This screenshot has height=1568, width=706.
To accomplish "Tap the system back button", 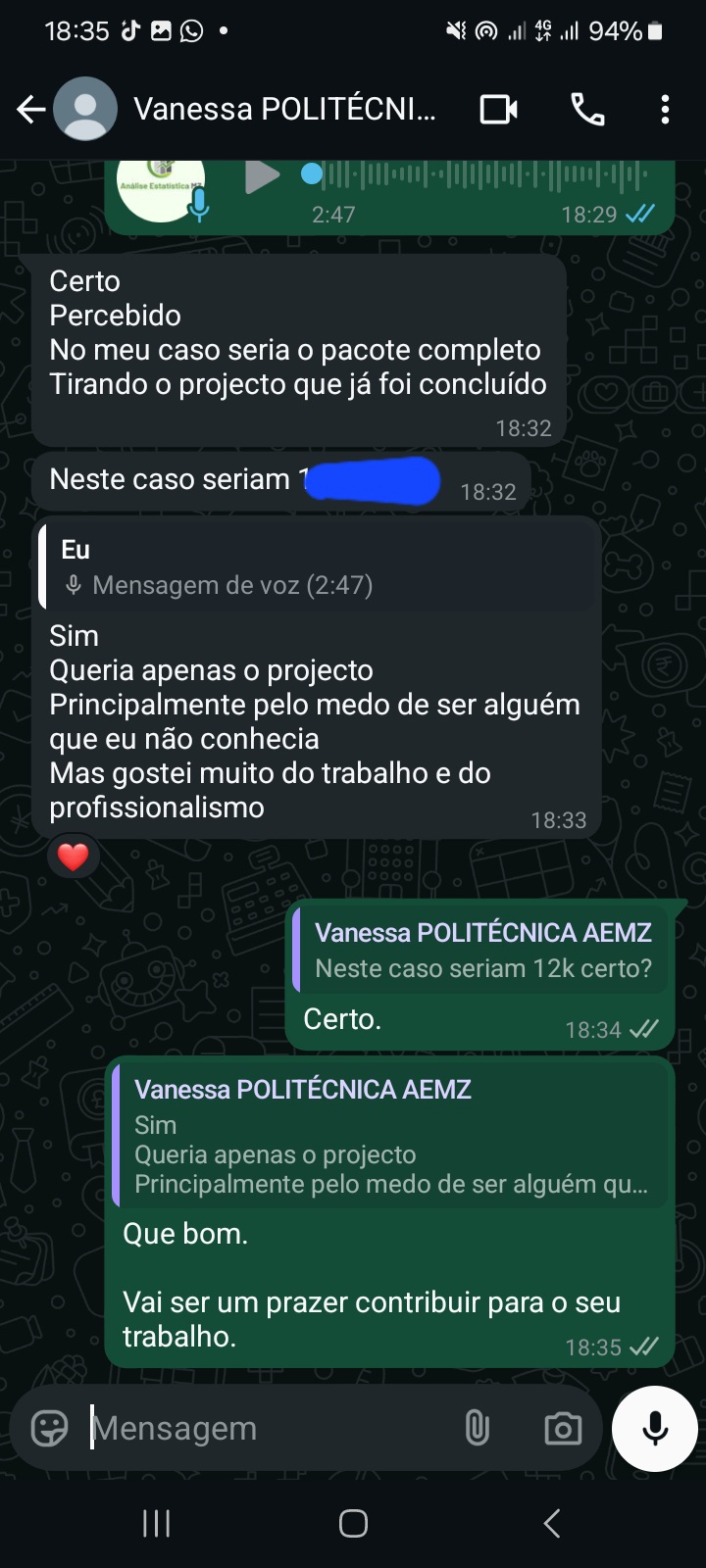I will [551, 1523].
